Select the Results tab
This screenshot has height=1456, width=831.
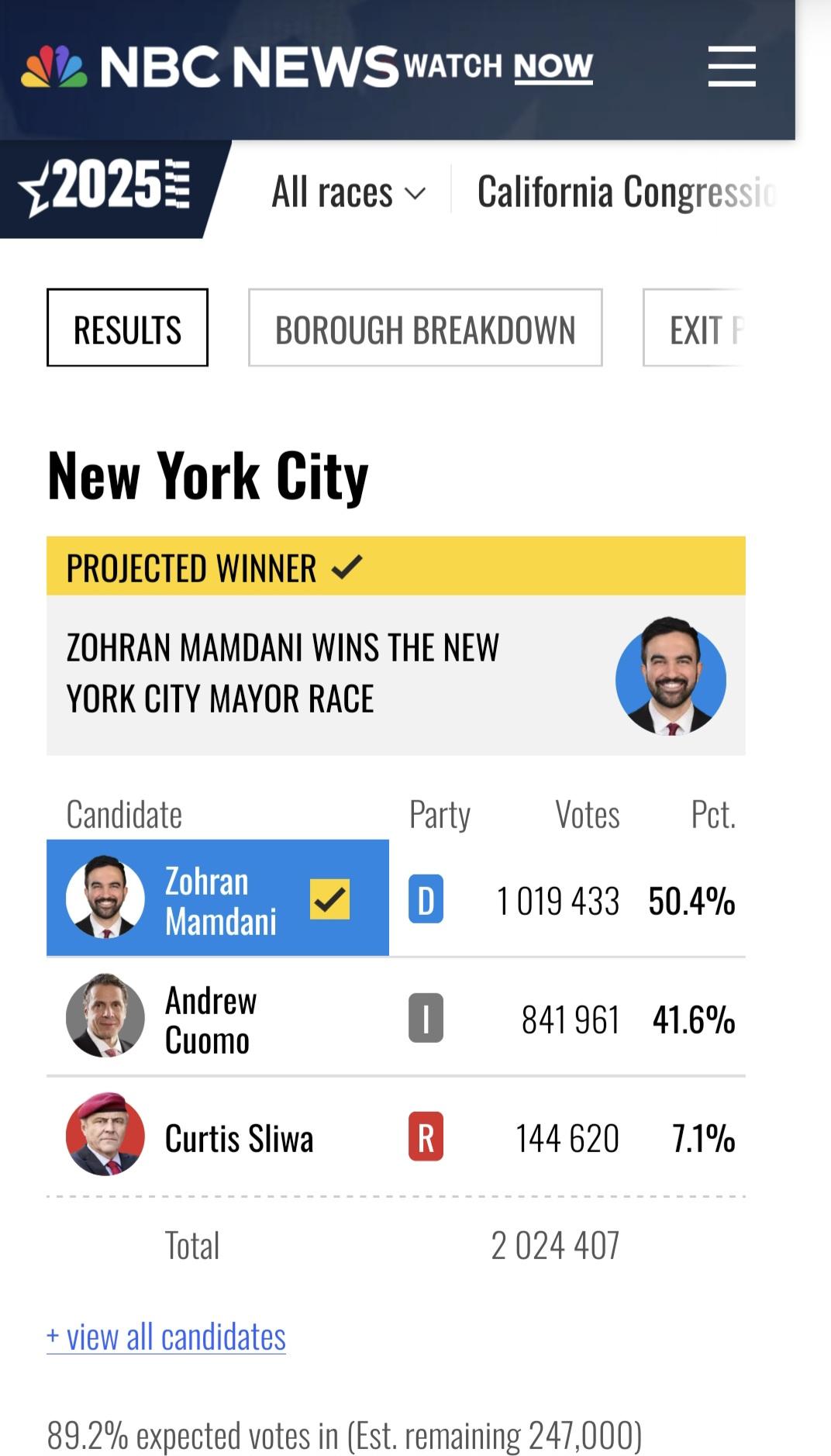click(x=127, y=328)
